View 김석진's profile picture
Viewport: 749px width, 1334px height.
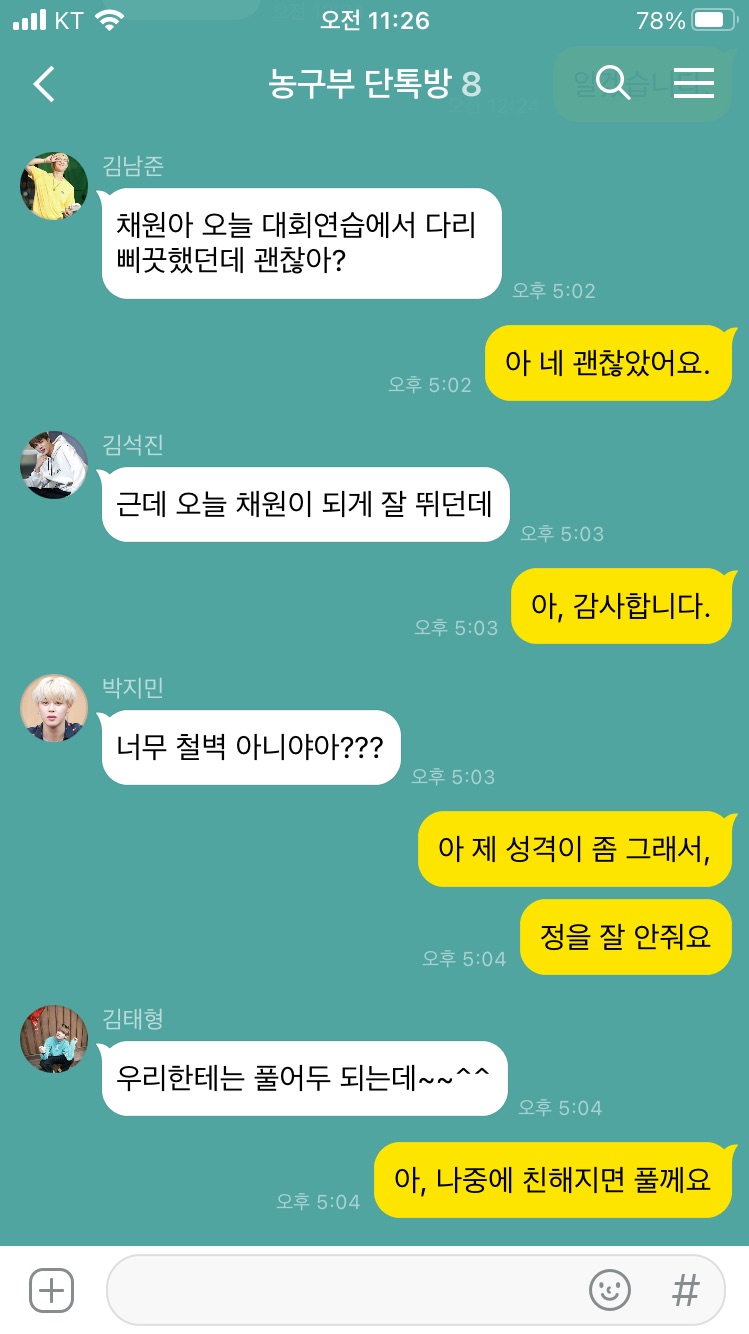pos(54,465)
